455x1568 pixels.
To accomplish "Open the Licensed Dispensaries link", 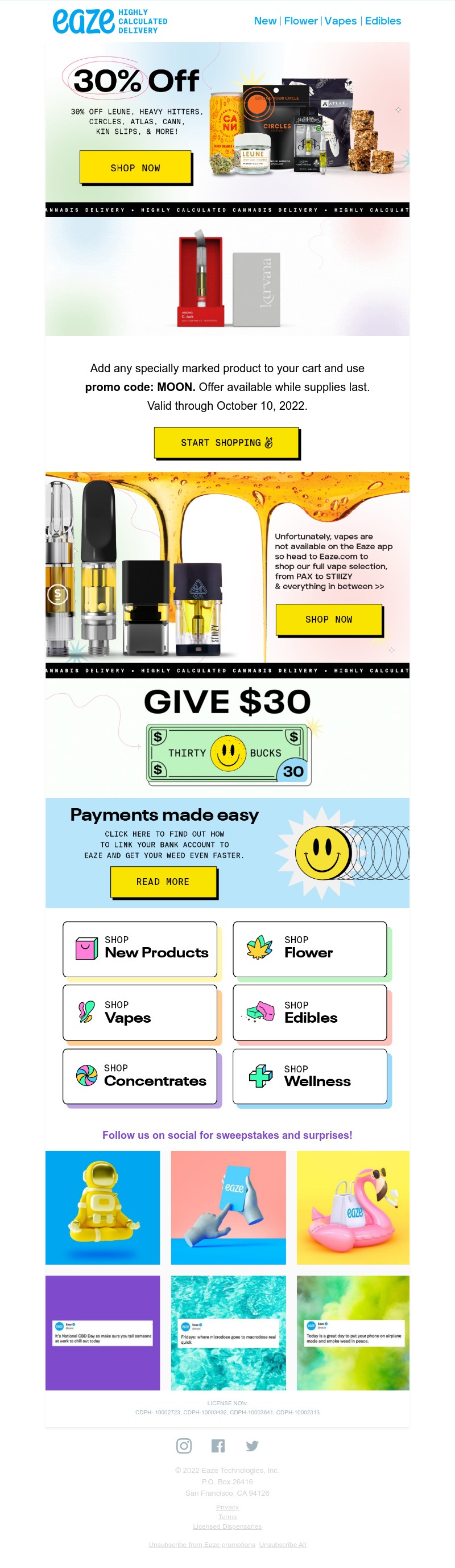I will coord(227,1526).
